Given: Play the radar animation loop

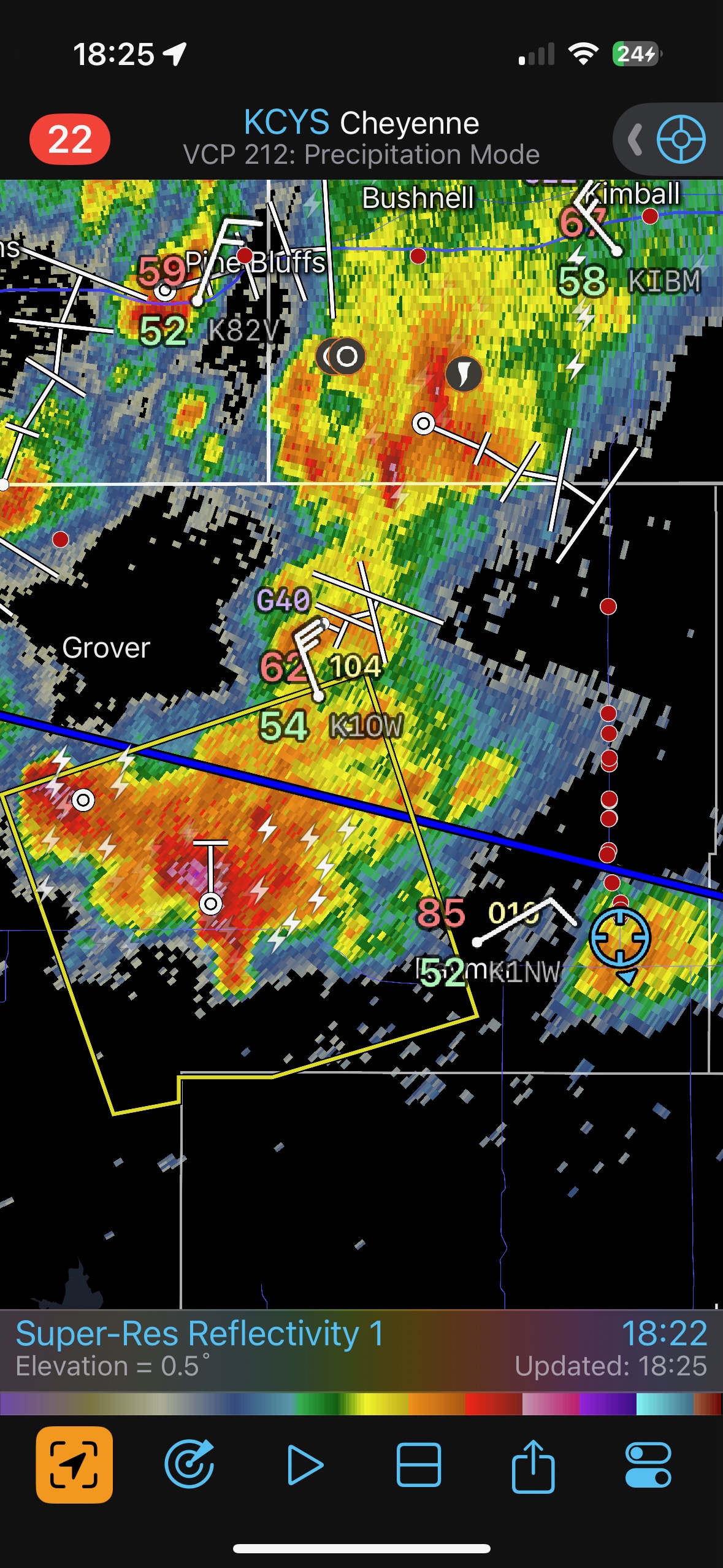Looking at the screenshot, I should pos(304,1464).
